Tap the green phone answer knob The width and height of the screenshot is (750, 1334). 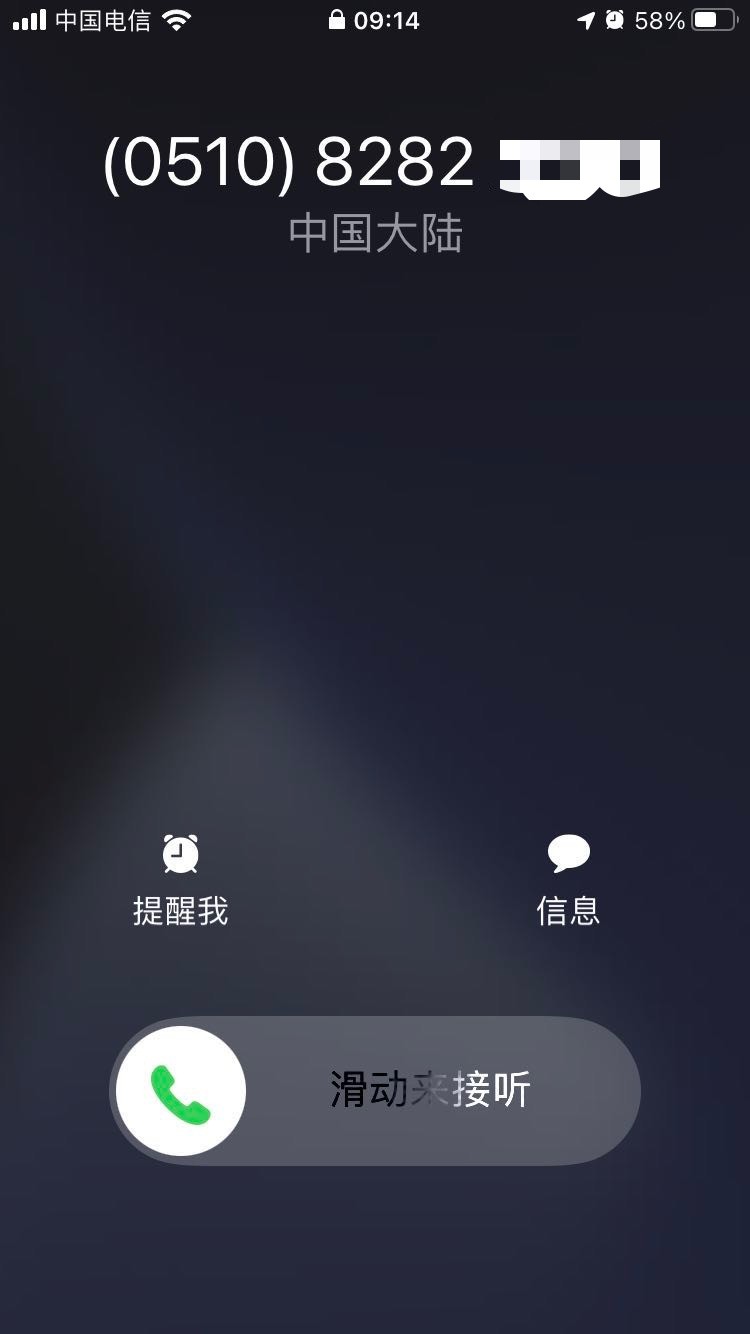(x=181, y=1091)
